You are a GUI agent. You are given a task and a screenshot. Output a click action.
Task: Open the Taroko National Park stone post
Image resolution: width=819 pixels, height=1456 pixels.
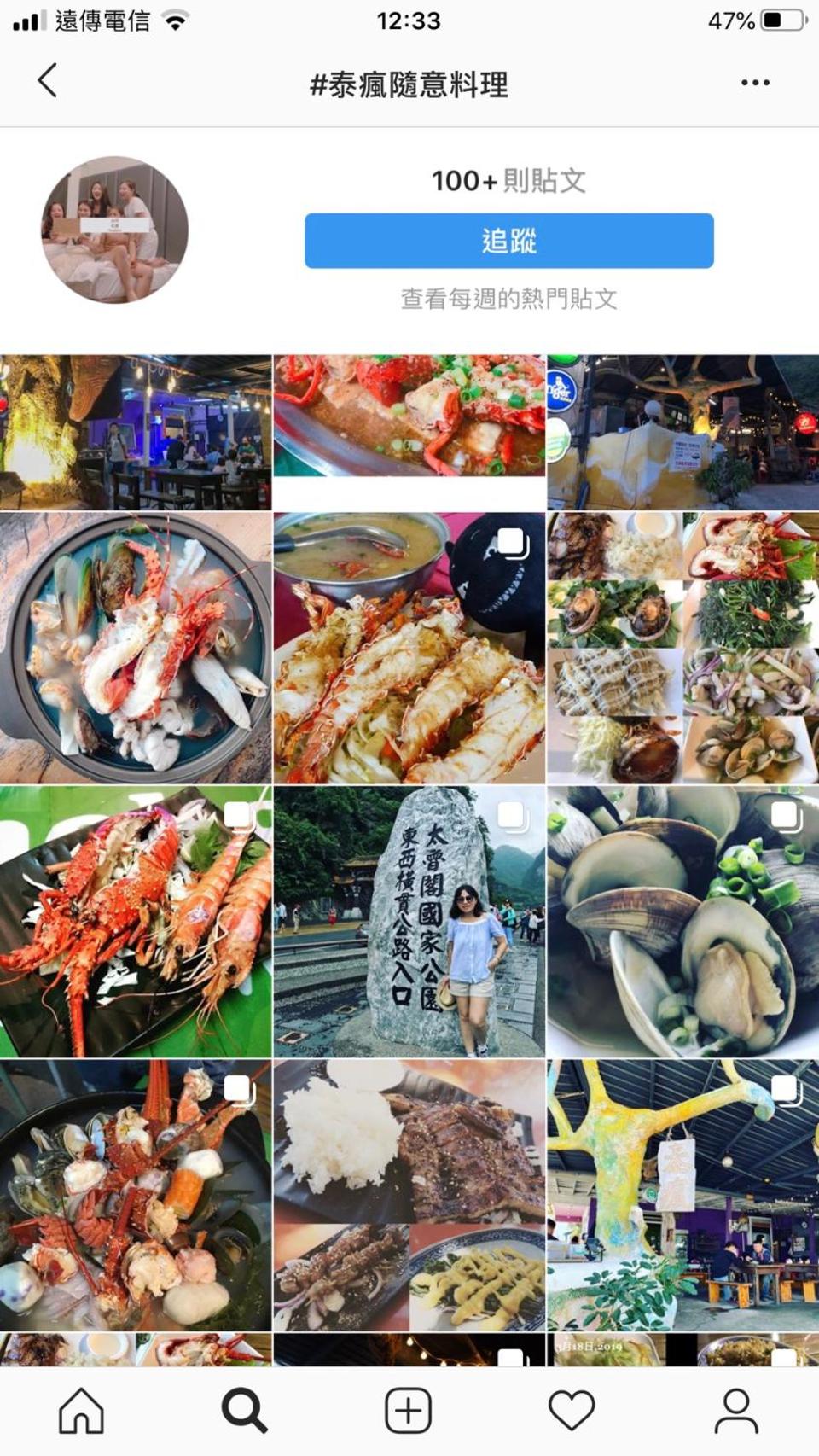[409, 922]
